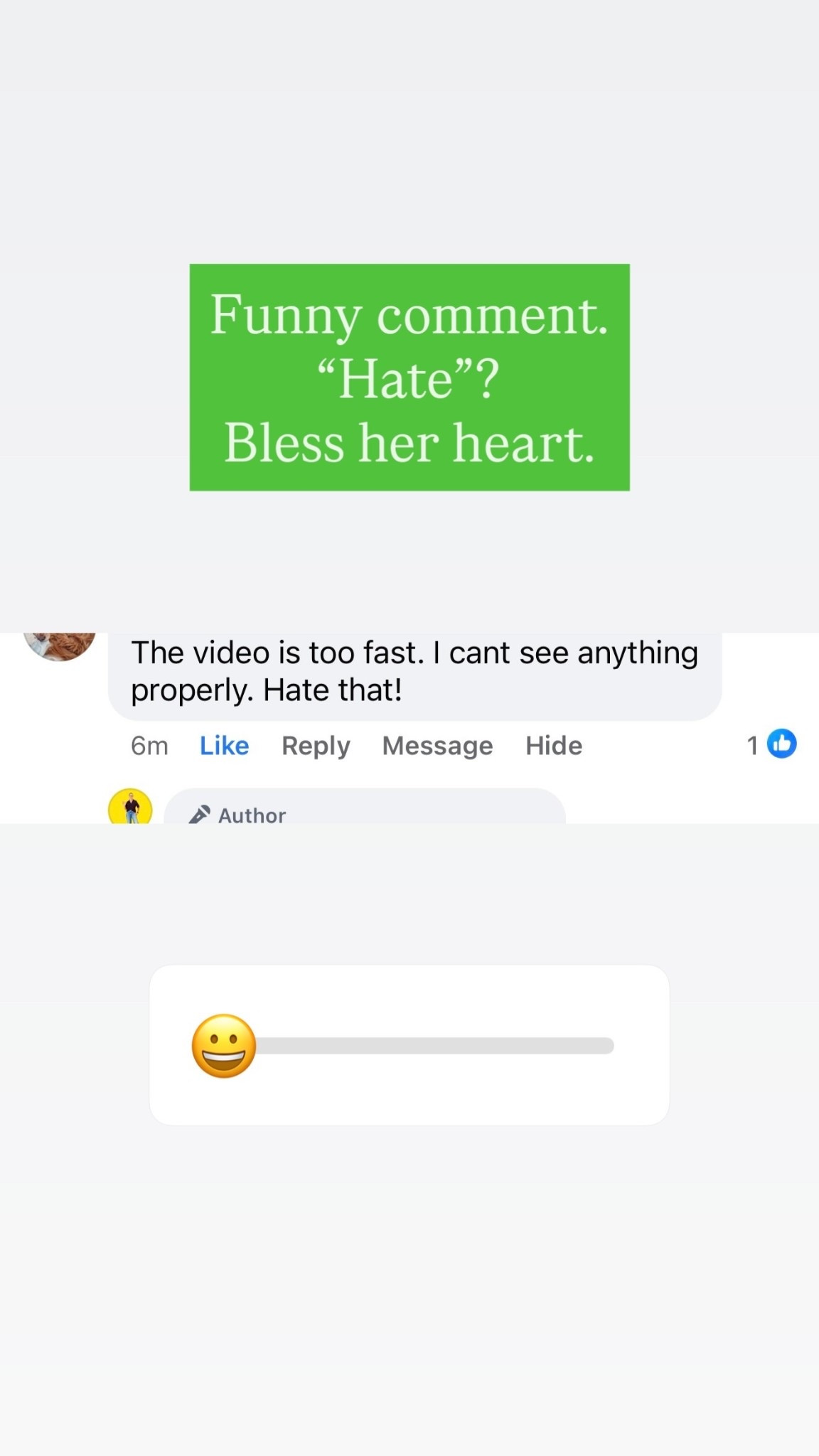Click the white emoji slider card
The height and width of the screenshot is (1456, 819).
point(409,1045)
